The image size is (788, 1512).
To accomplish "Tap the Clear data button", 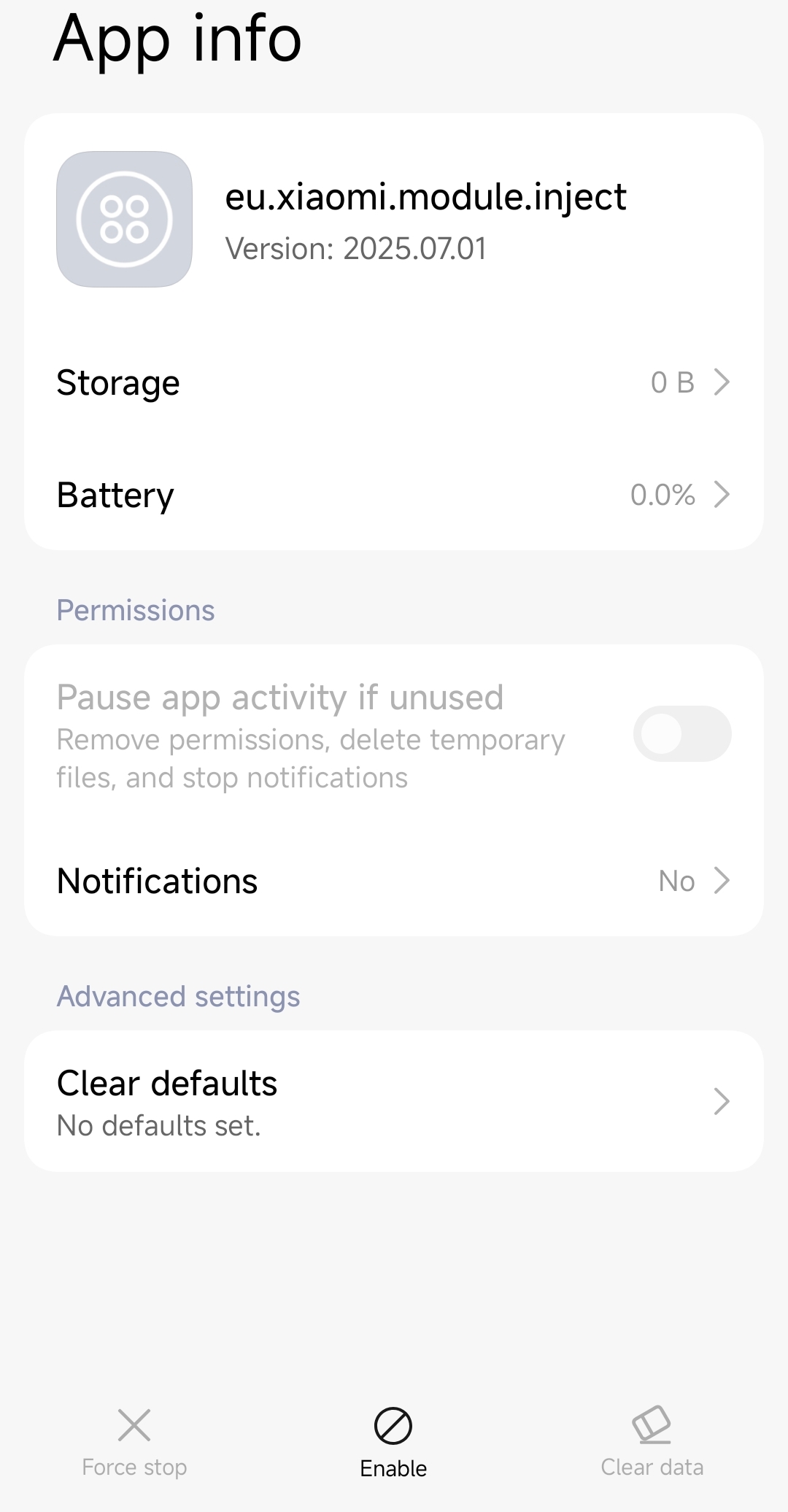I will point(652,1443).
